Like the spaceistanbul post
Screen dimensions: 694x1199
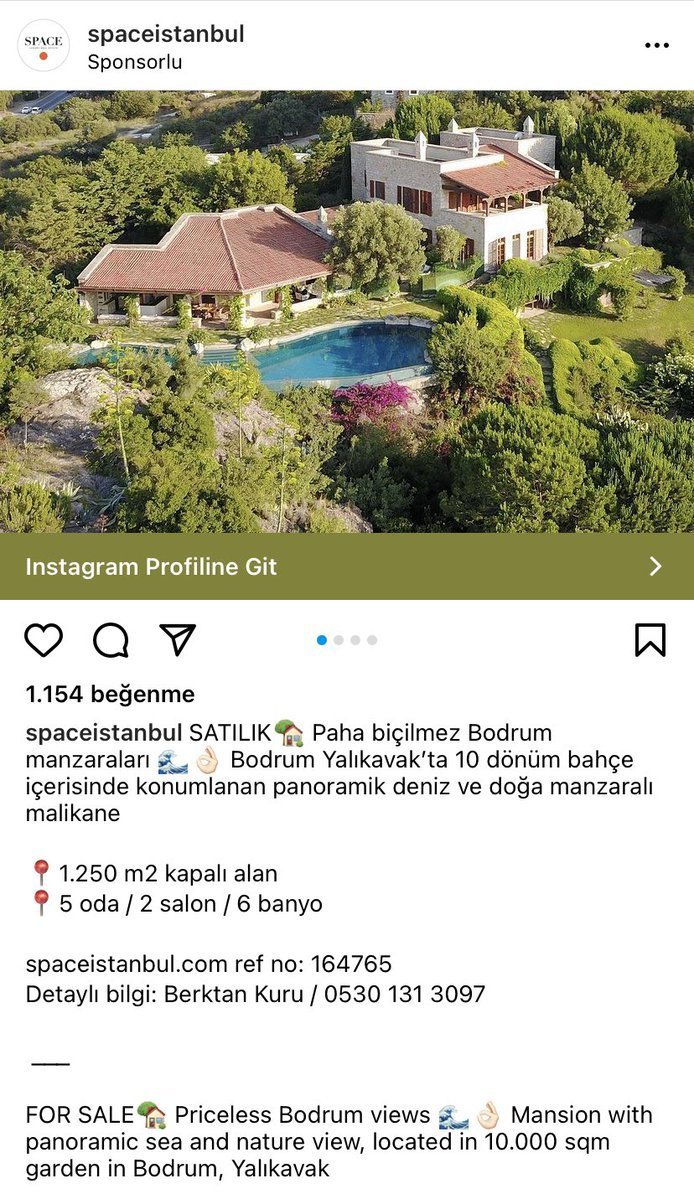pyautogui.click(x=43, y=640)
